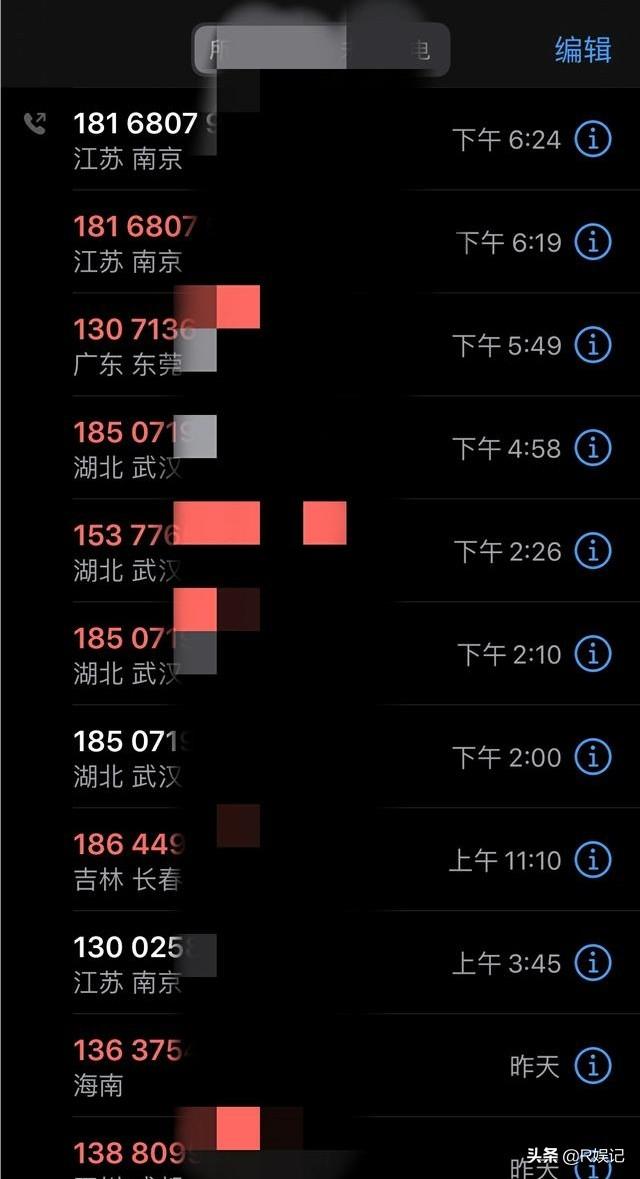Show details of the 海南 136 call

click(593, 1065)
